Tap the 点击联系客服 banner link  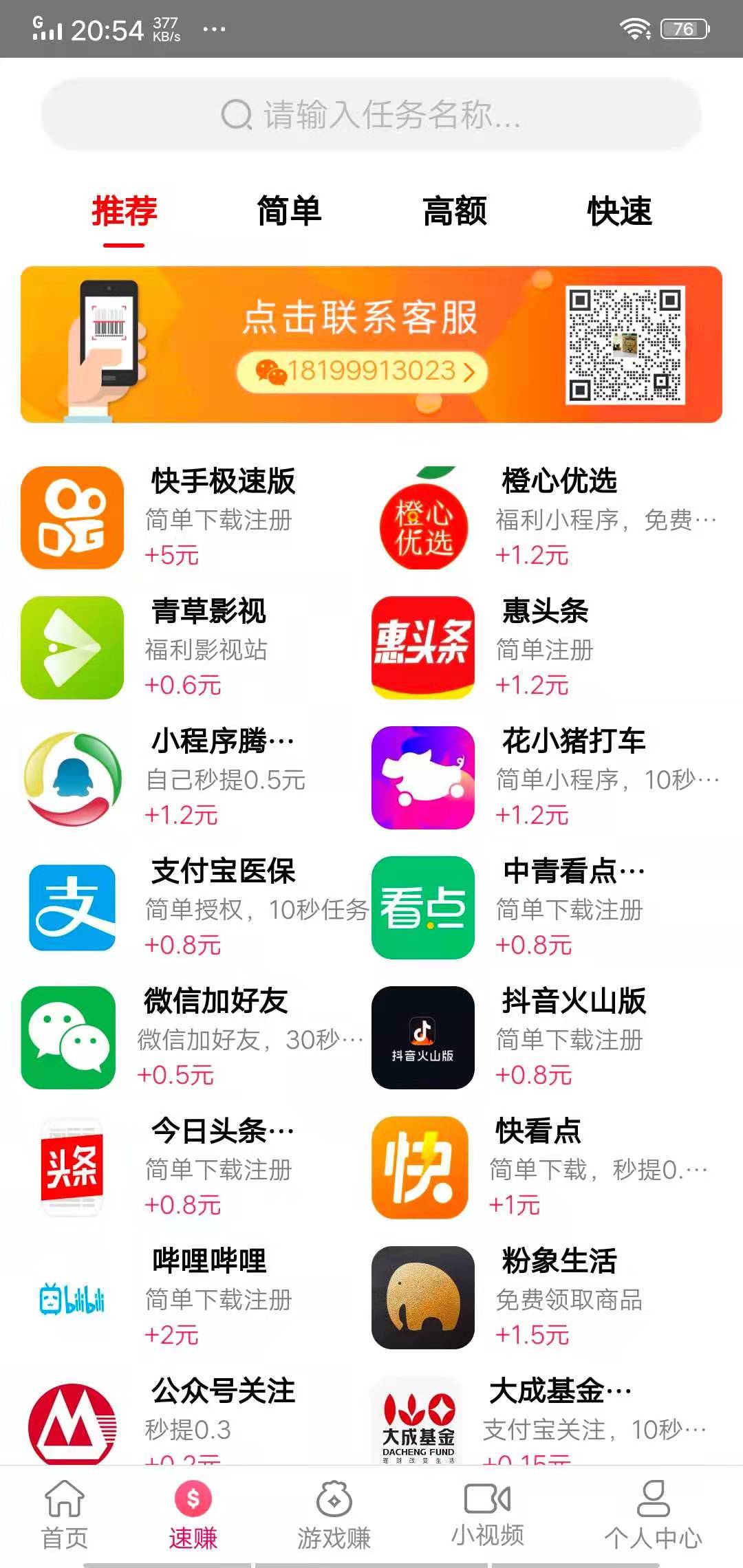pyautogui.click(x=361, y=320)
